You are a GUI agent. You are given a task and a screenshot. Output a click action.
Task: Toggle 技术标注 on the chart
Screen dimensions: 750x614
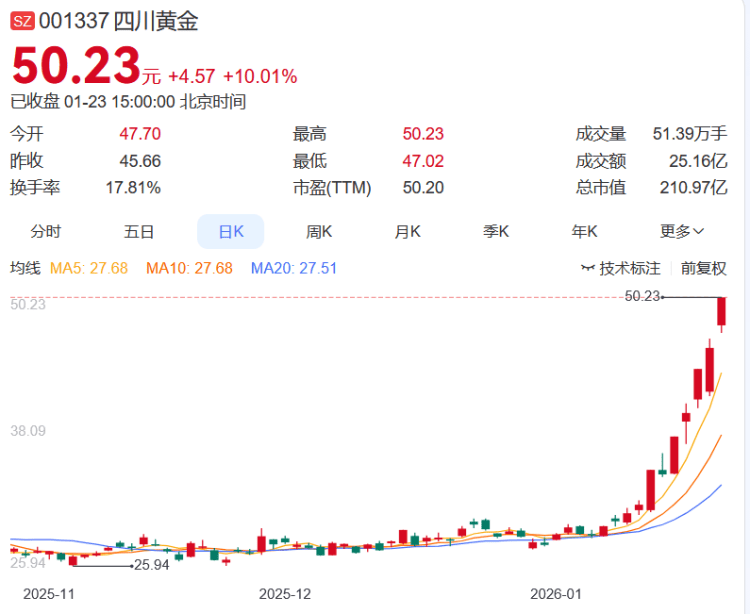click(621, 268)
